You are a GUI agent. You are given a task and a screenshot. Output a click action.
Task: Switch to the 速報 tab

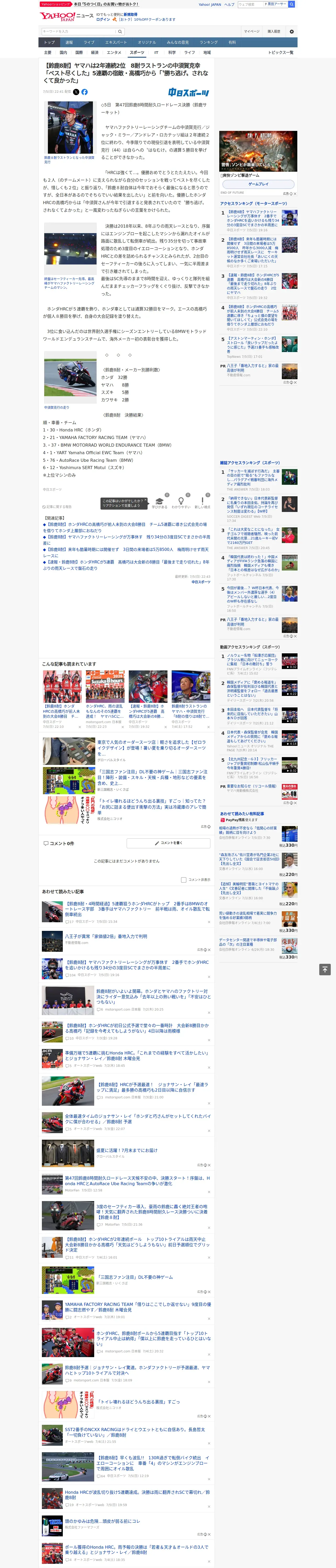pyautogui.click(x=69, y=43)
